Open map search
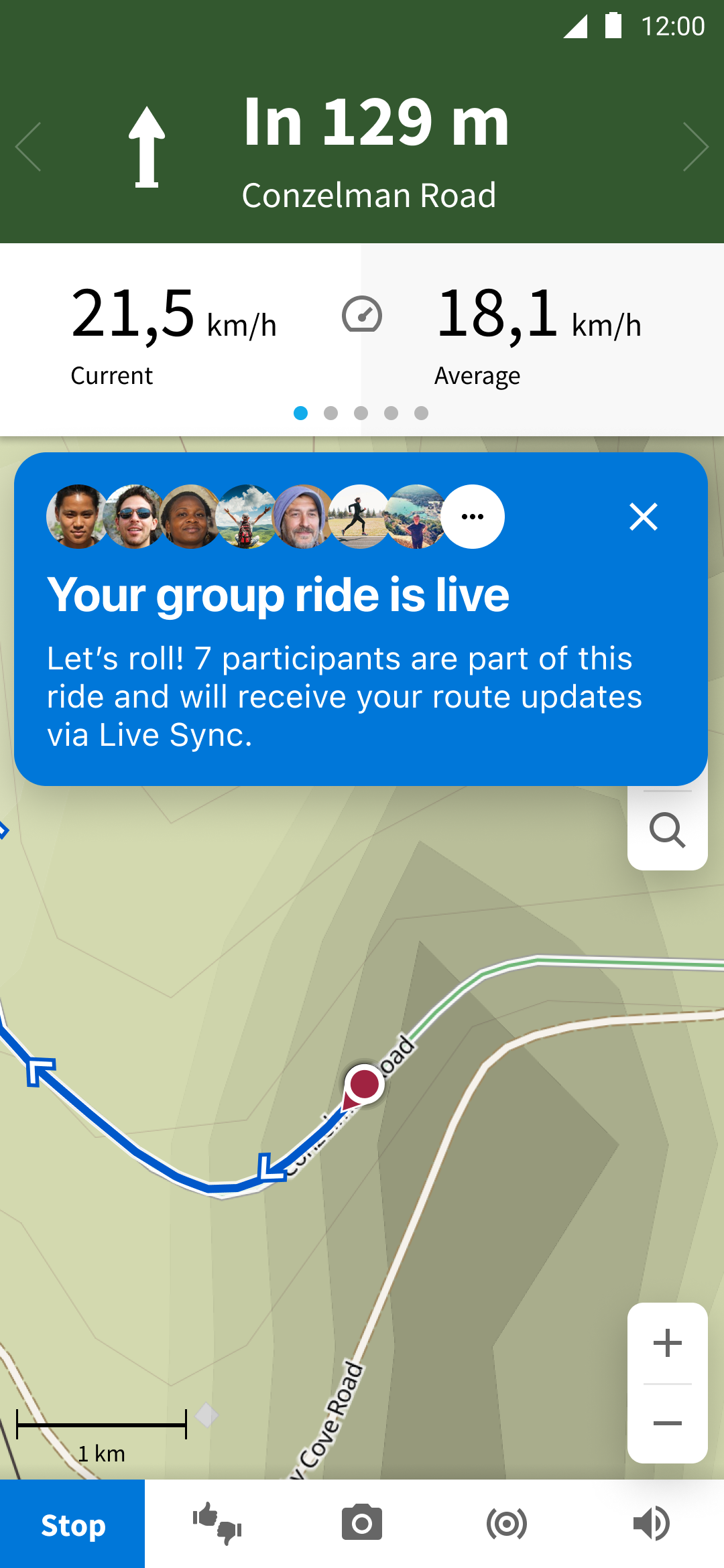This screenshot has width=724, height=1568. [667, 830]
